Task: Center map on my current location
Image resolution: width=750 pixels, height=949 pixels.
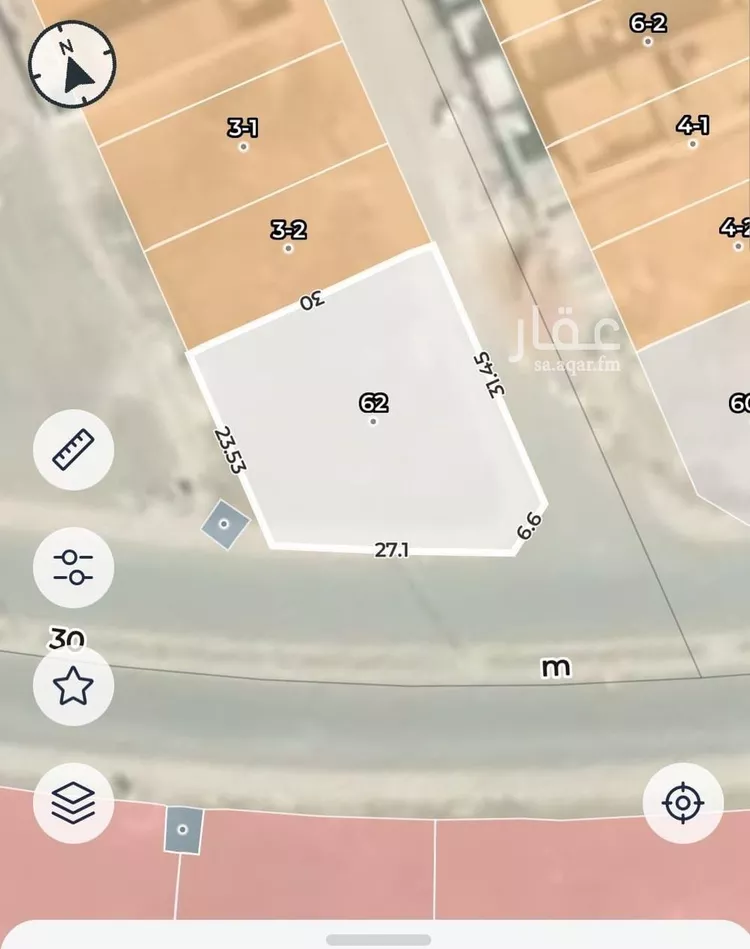Action: [x=683, y=802]
